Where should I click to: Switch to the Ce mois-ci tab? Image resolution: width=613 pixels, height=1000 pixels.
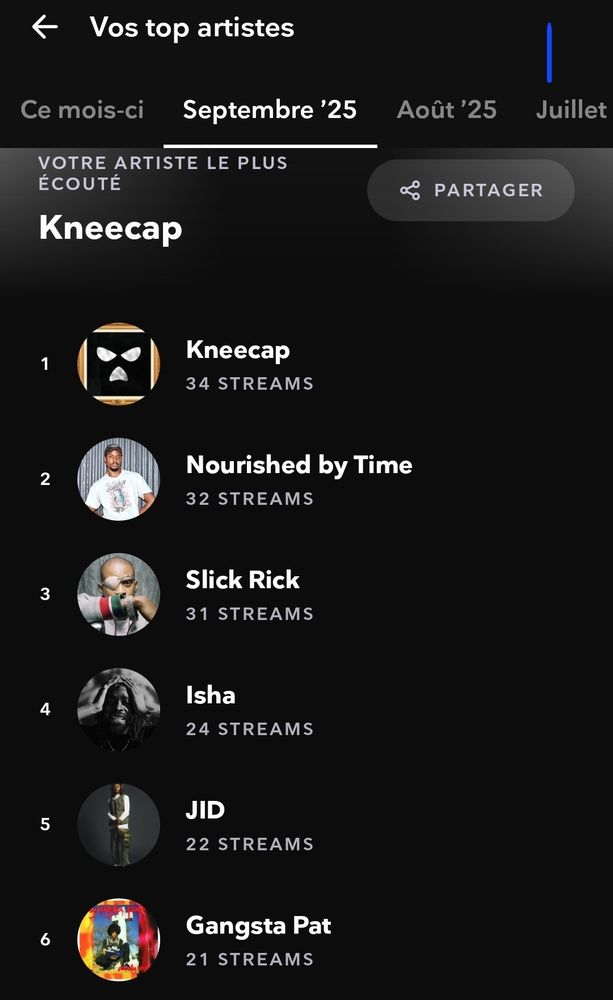click(x=82, y=109)
